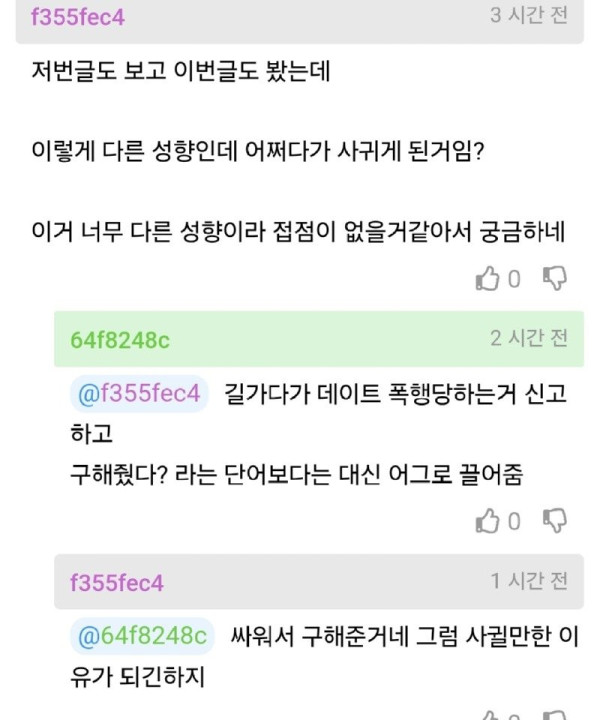The image size is (600, 720).
Task: Dislike the comment starting with 저번글도 보고
Action: [554, 278]
